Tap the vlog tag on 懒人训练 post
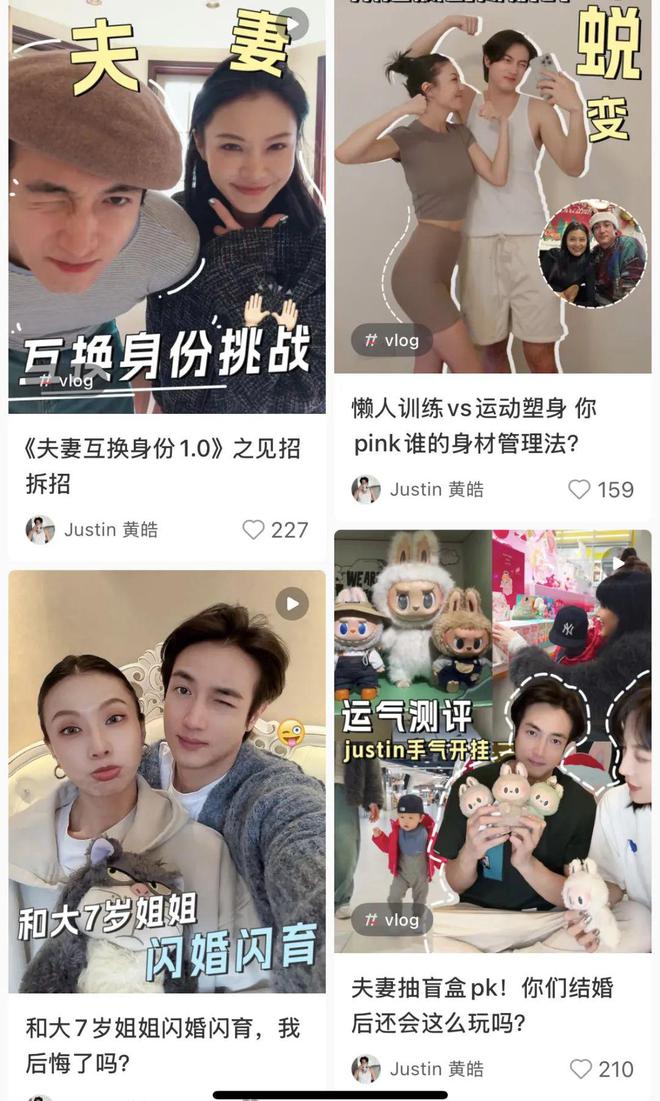The image size is (660, 1101). [391, 341]
